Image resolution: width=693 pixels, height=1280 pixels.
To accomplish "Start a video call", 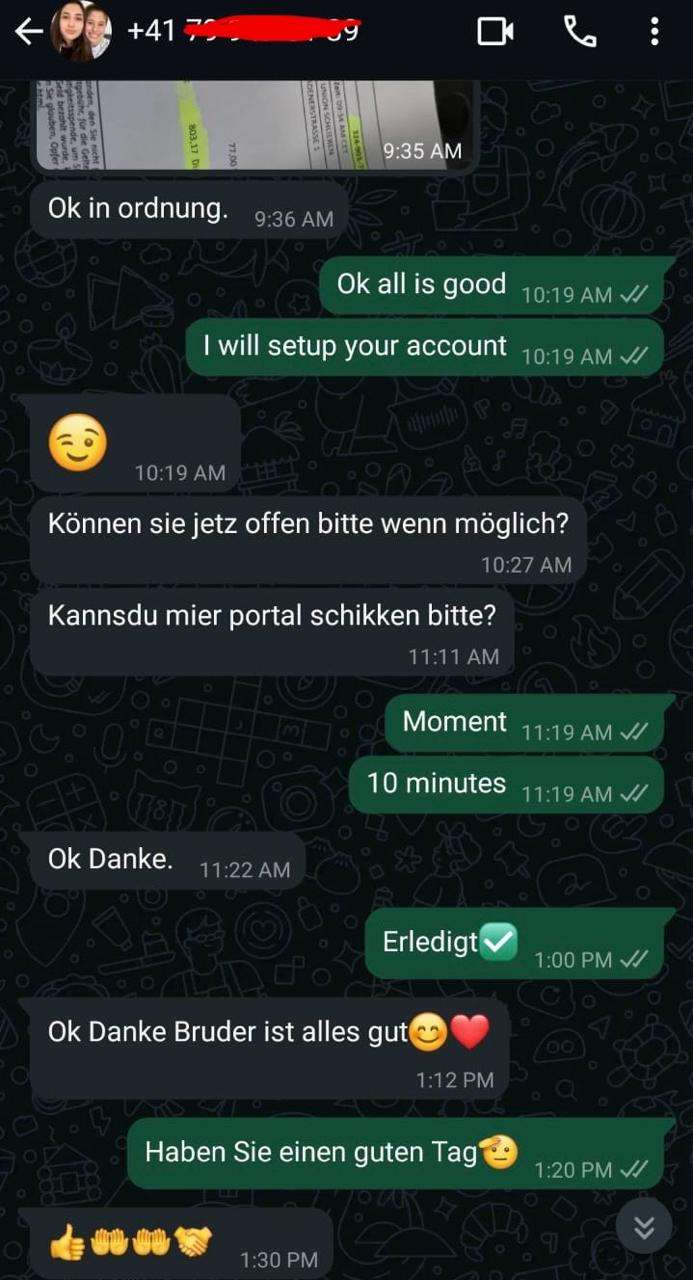I will coord(494,32).
